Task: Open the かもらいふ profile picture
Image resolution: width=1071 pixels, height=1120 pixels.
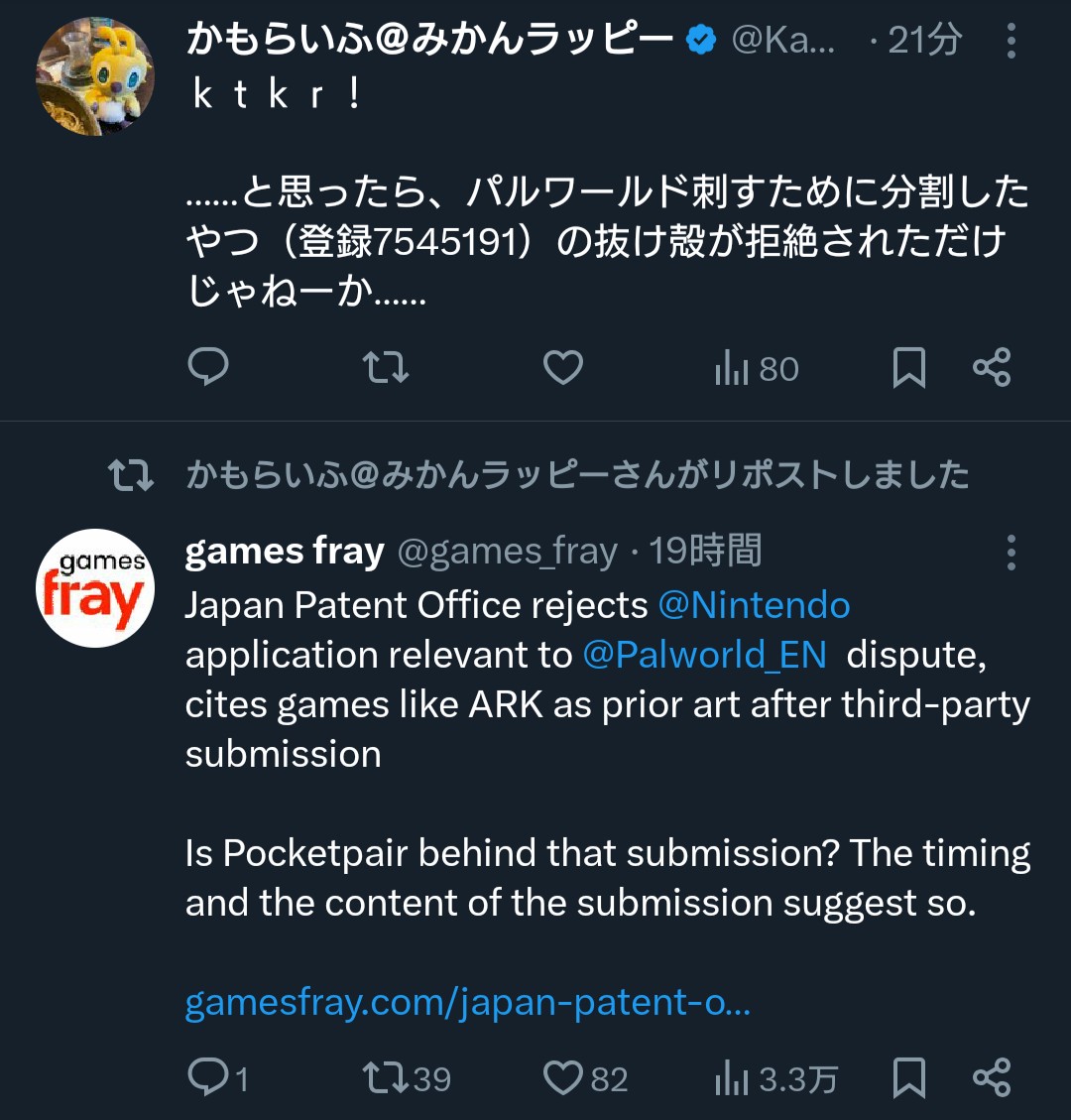Action: (95, 76)
